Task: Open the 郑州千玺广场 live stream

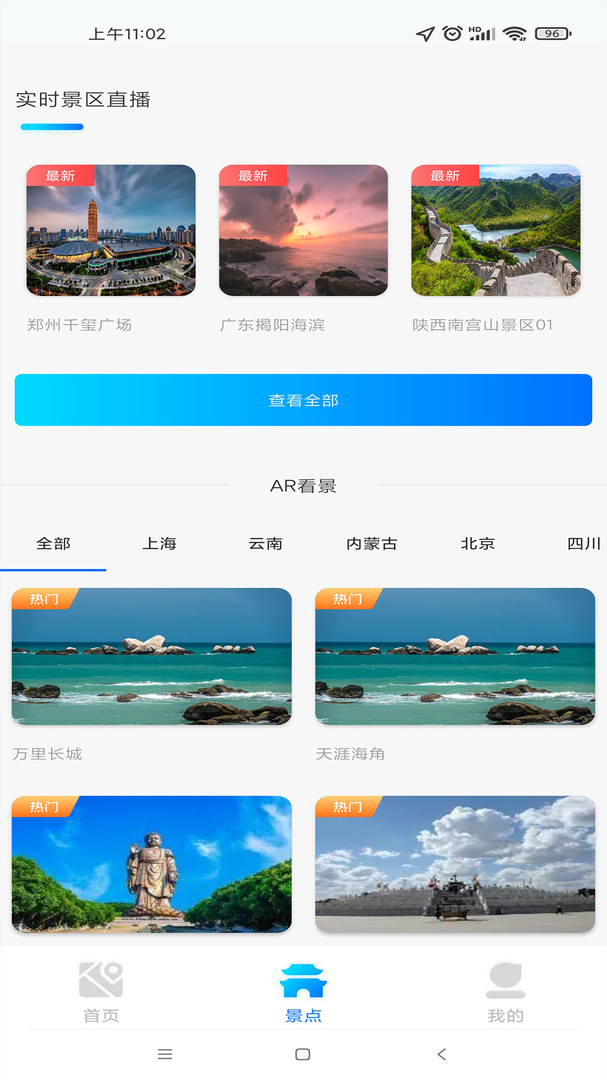Action: (x=111, y=231)
